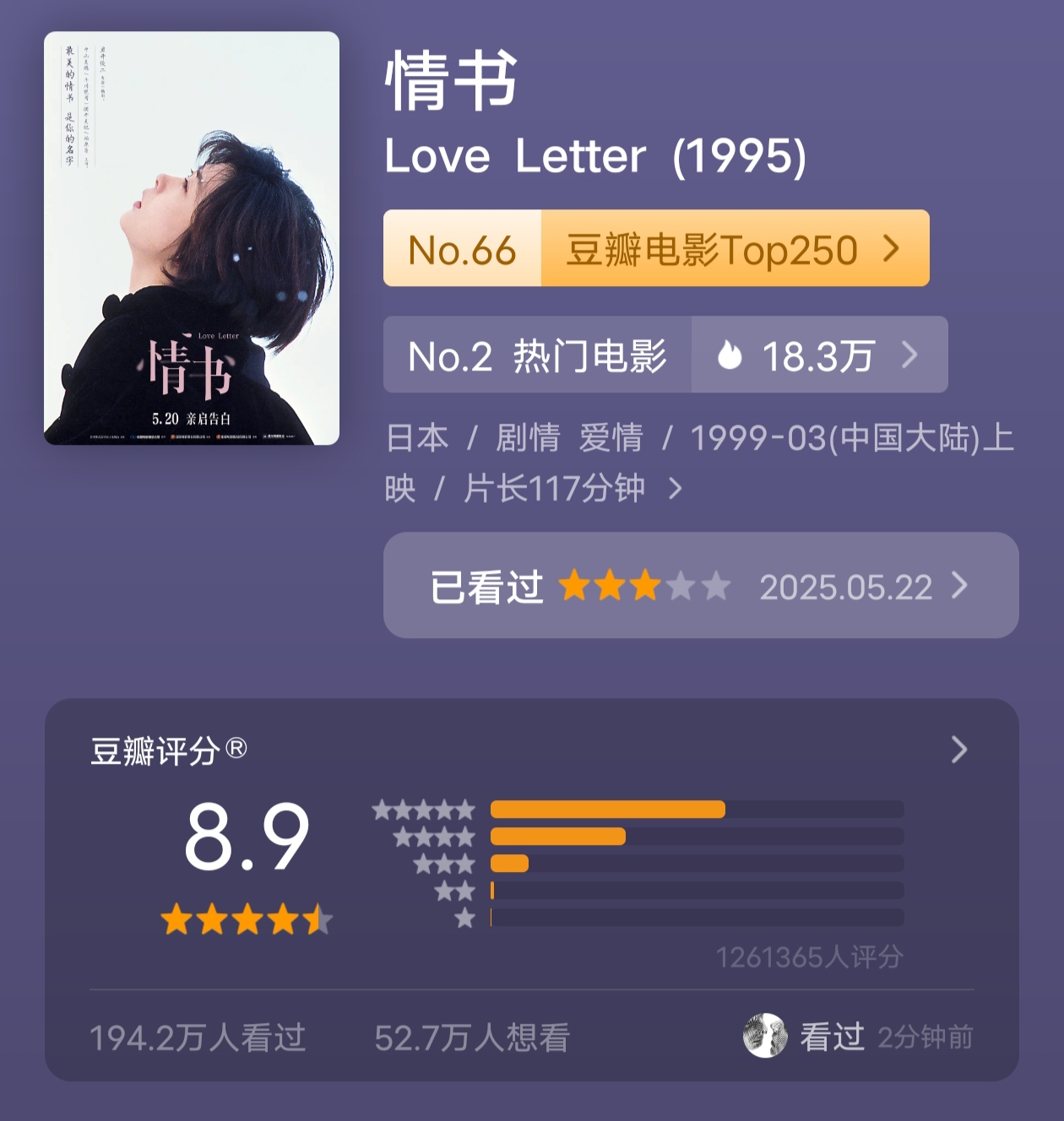Edit my 已看过 rating from 2025.05.22
This screenshot has height=1121, width=1064.
pyautogui.click(x=700, y=586)
